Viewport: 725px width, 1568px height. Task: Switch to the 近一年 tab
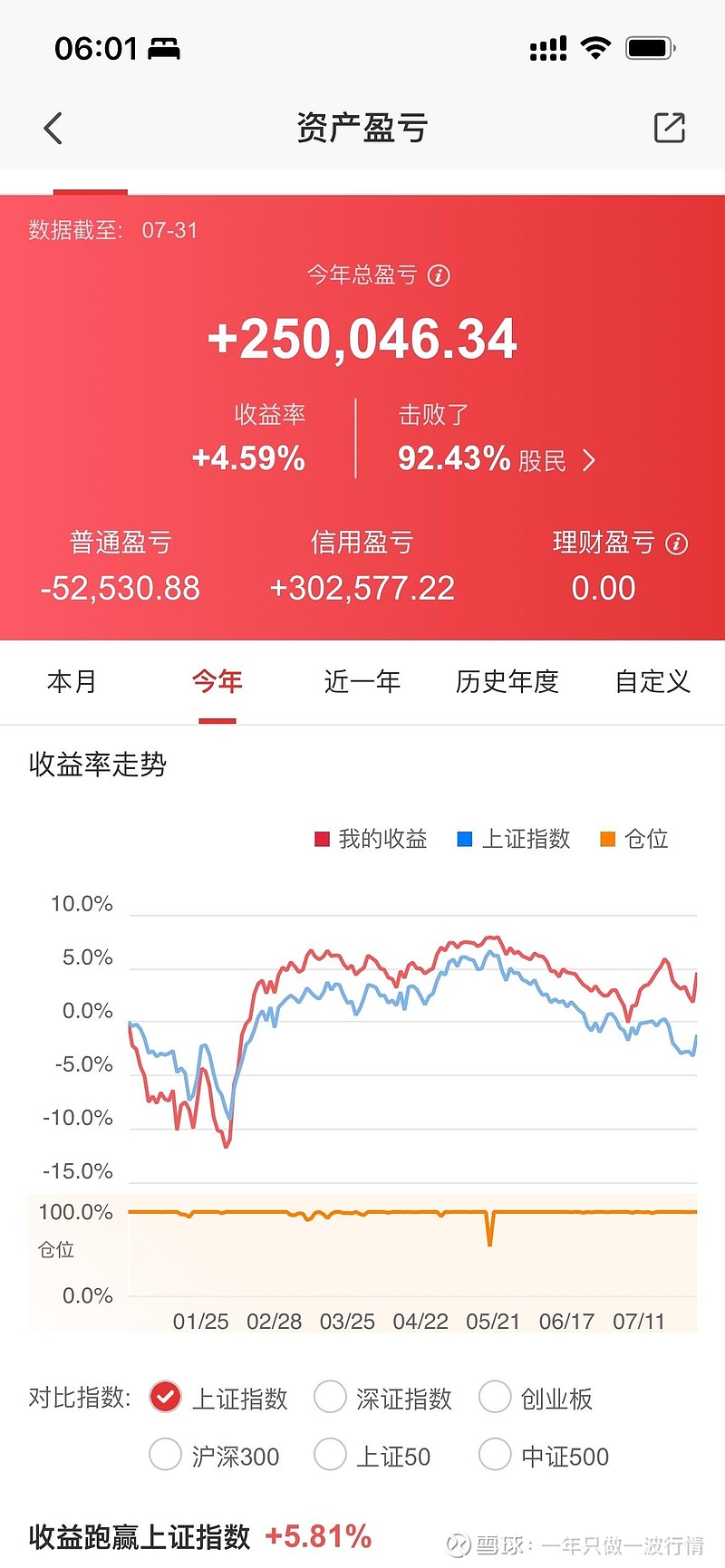(362, 681)
